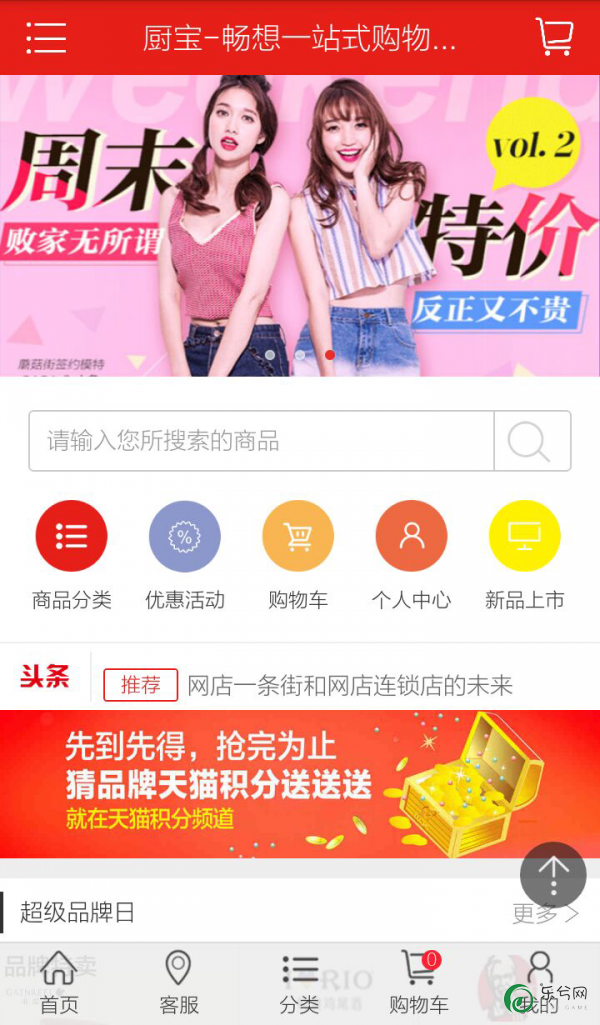Open 商品分类 product categories

point(71,537)
